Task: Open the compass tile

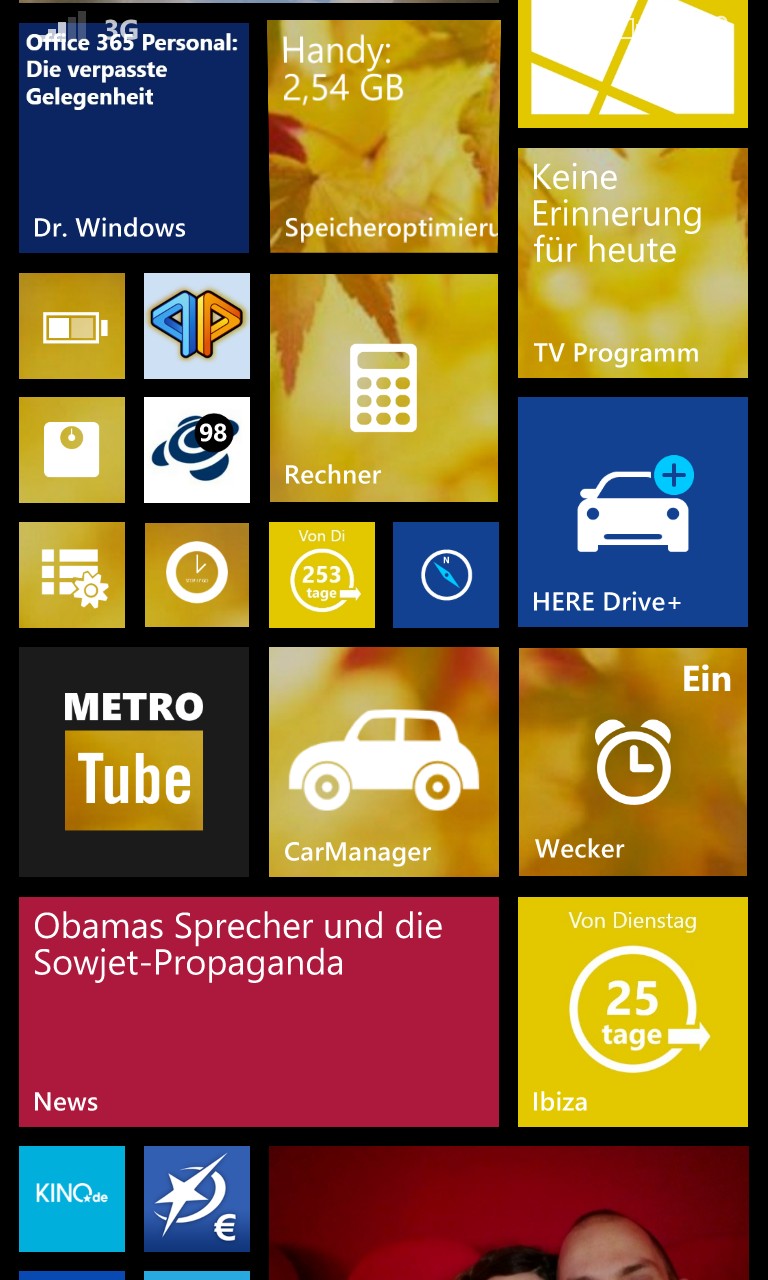Action: tap(446, 575)
